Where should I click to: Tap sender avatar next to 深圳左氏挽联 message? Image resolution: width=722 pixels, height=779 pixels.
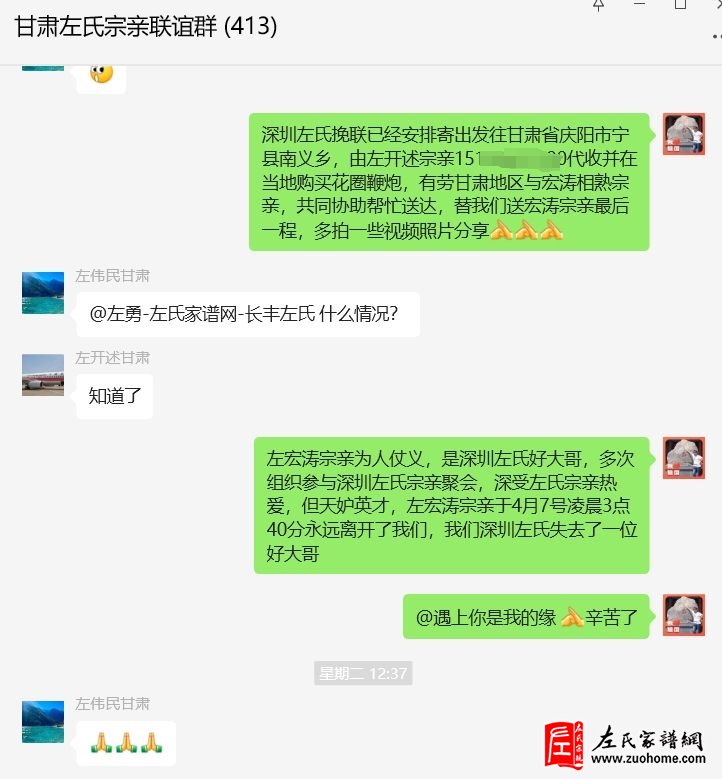[684, 134]
